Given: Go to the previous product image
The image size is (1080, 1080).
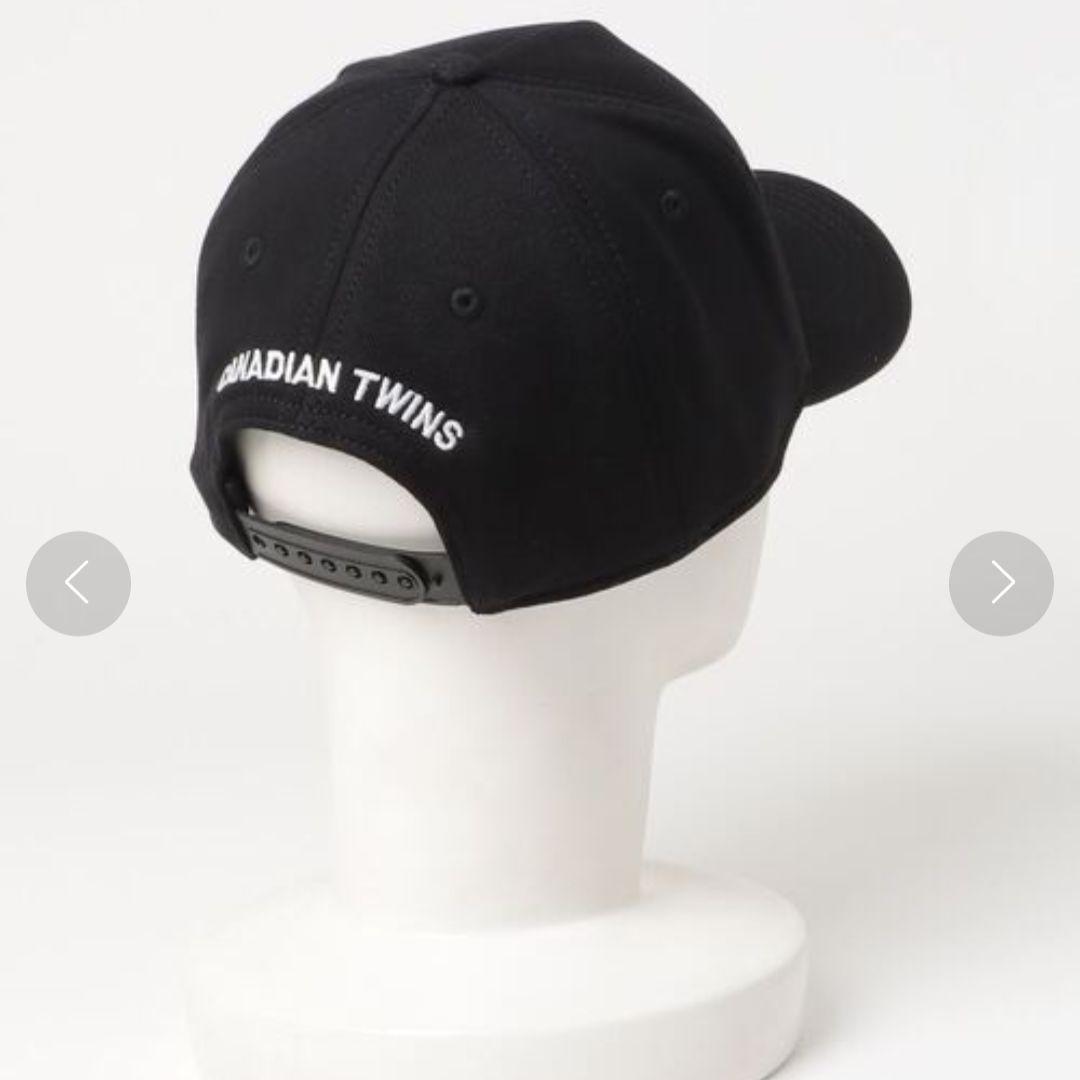Looking at the screenshot, I should coord(78,583).
